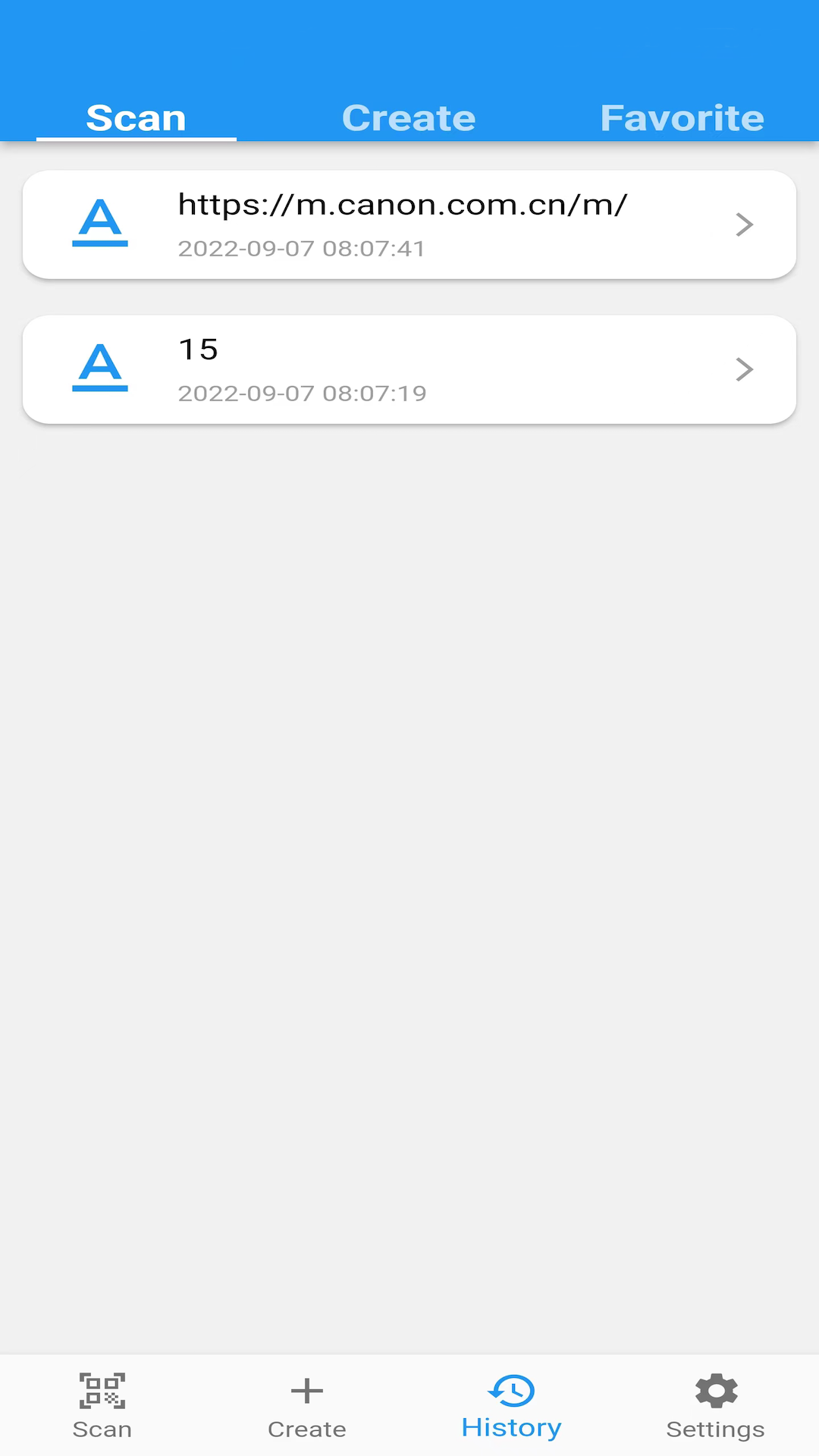
Task: Open the https://m.canon.com.cn/m/ link
Action: coord(401,205)
